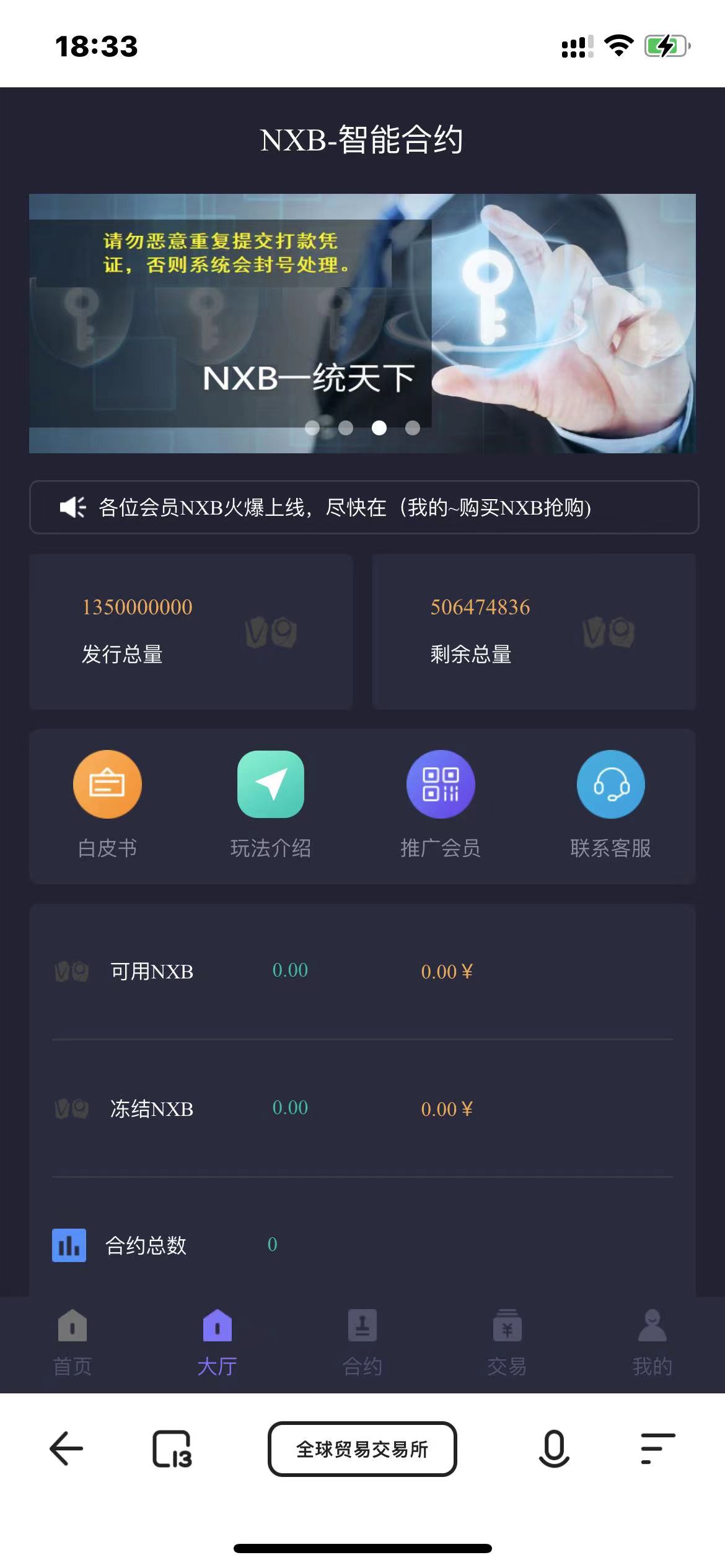
Task: Tap the NXB一统天下 carousel banner
Action: pyautogui.click(x=362, y=323)
